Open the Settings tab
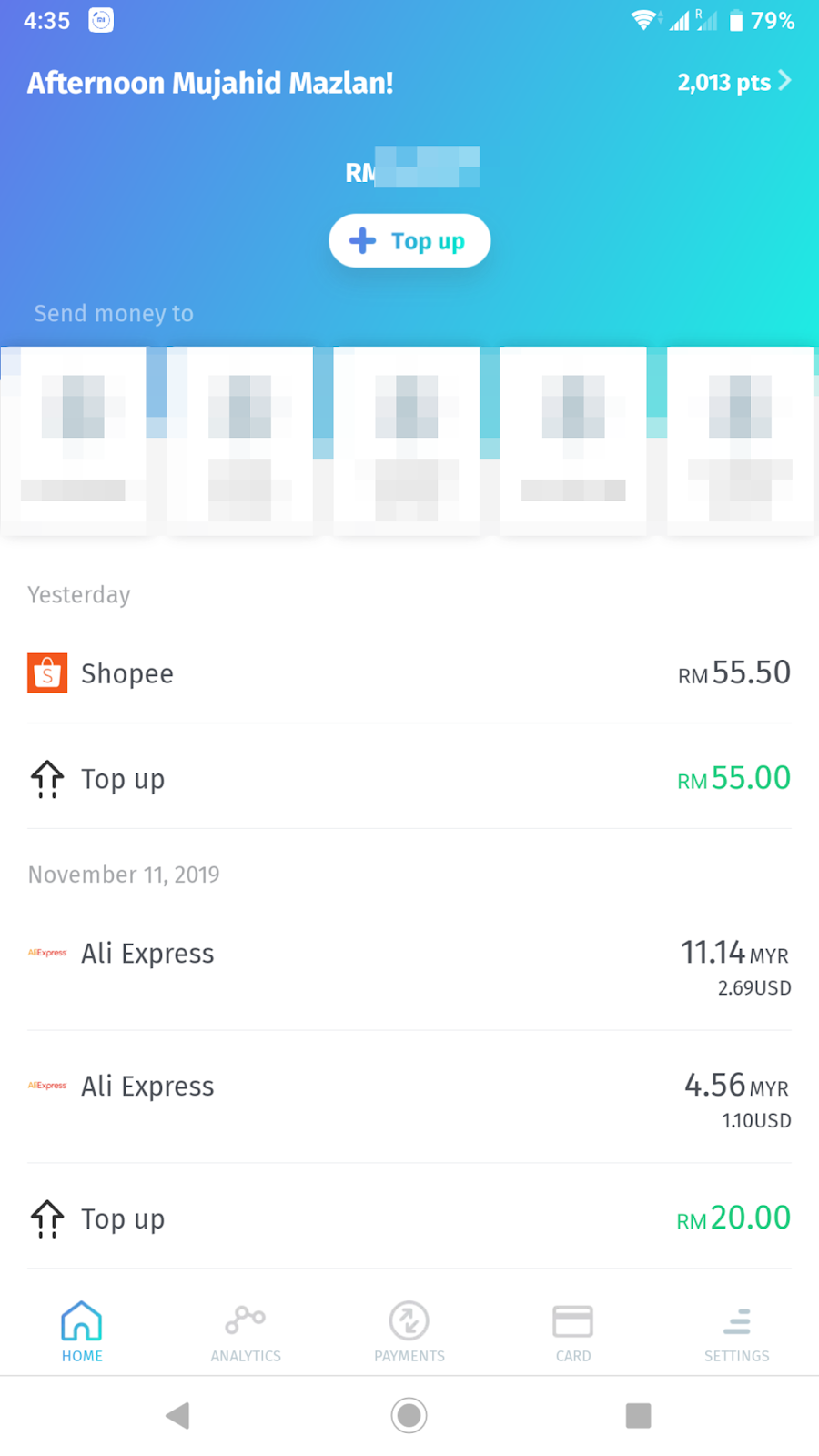The width and height of the screenshot is (819, 1456). [x=737, y=1332]
